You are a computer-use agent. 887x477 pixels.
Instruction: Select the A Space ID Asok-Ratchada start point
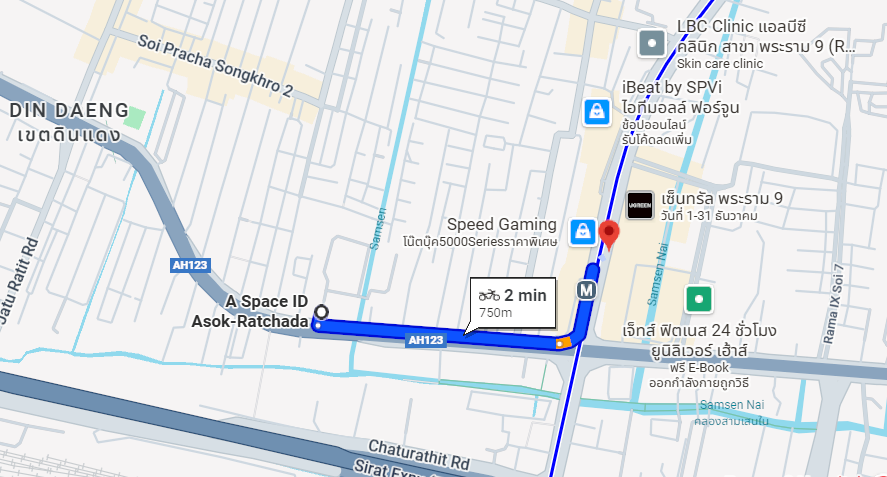tap(321, 311)
